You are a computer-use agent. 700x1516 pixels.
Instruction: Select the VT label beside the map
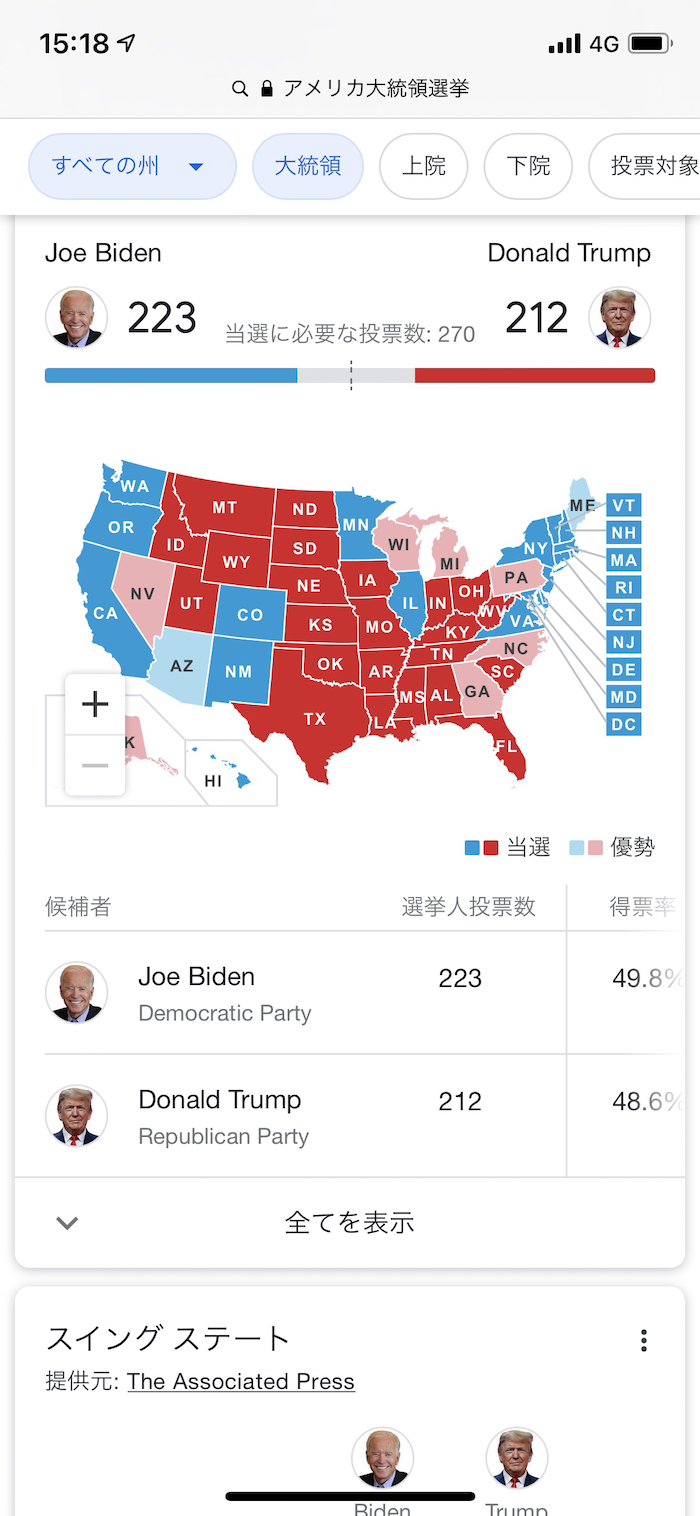623,505
